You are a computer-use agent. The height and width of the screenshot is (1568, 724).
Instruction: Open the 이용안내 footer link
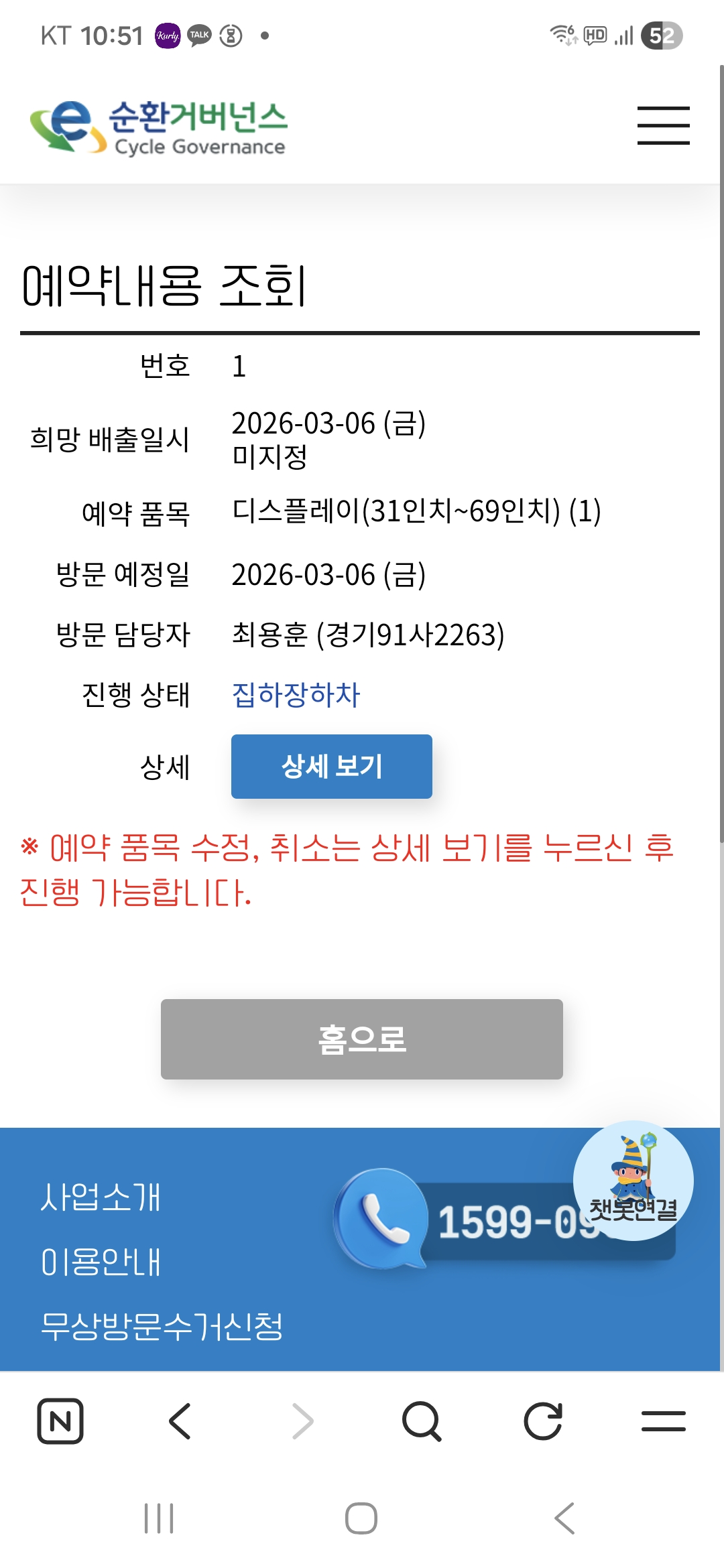tap(101, 1261)
